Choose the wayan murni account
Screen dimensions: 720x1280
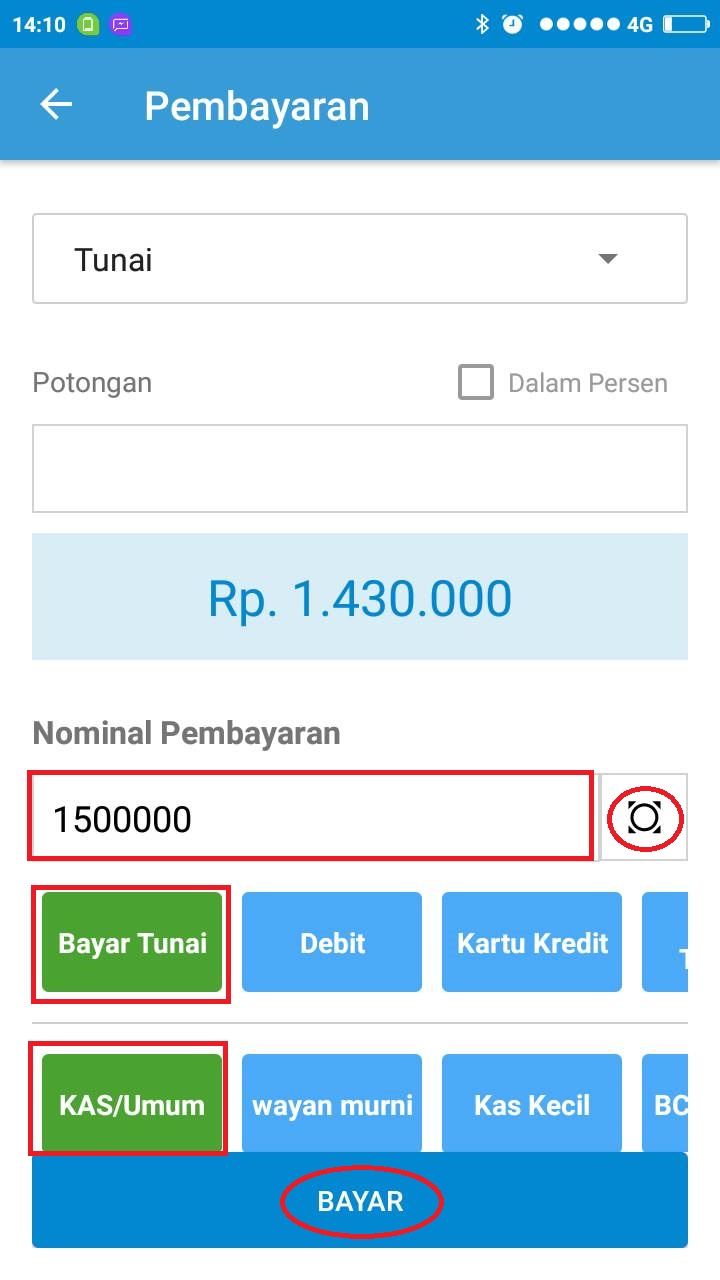click(332, 1104)
